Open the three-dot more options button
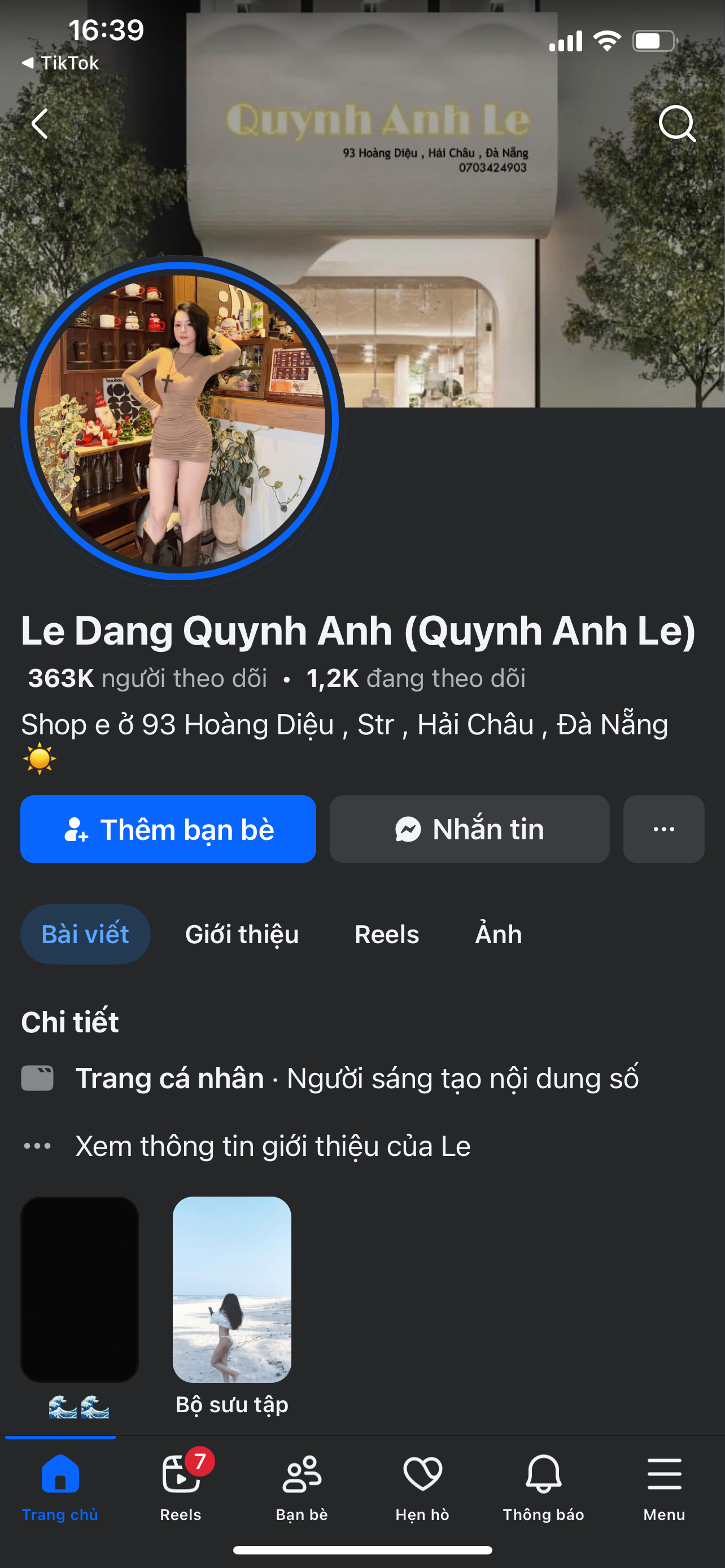This screenshot has height=1568, width=725. click(x=663, y=829)
